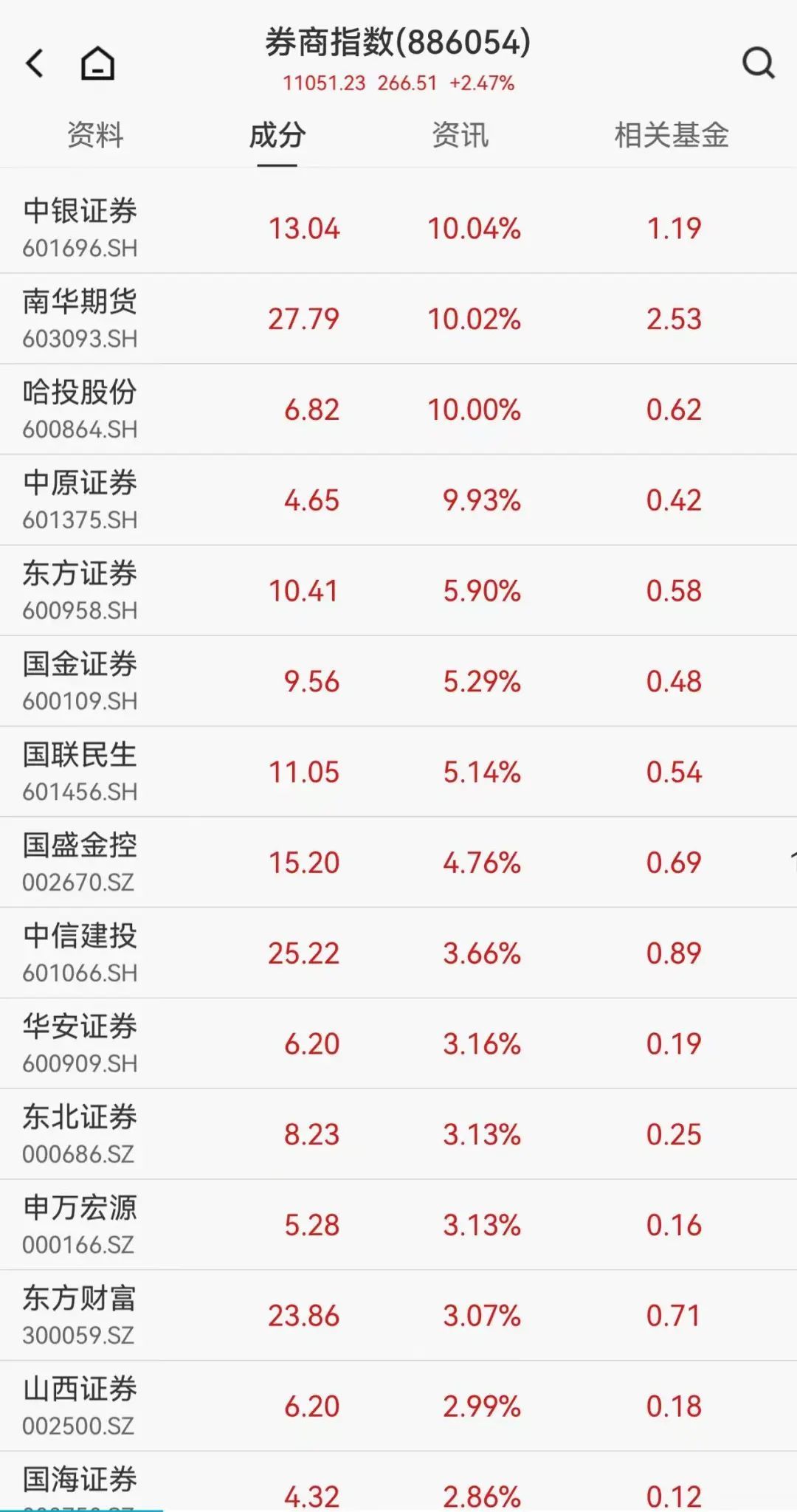
Task: Select 中信建投 in the list
Action: 398,953
